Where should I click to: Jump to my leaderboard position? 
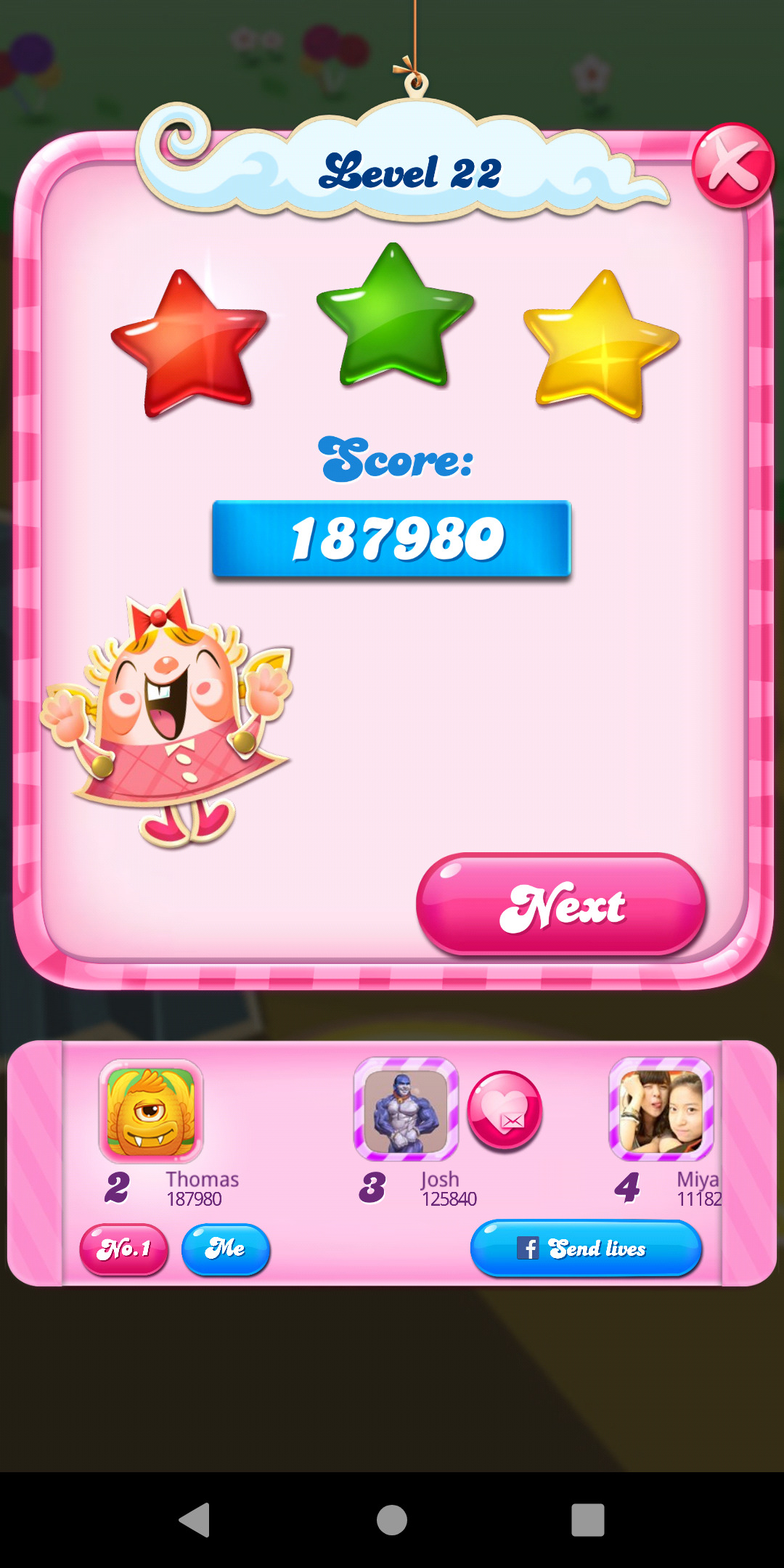(226, 1249)
